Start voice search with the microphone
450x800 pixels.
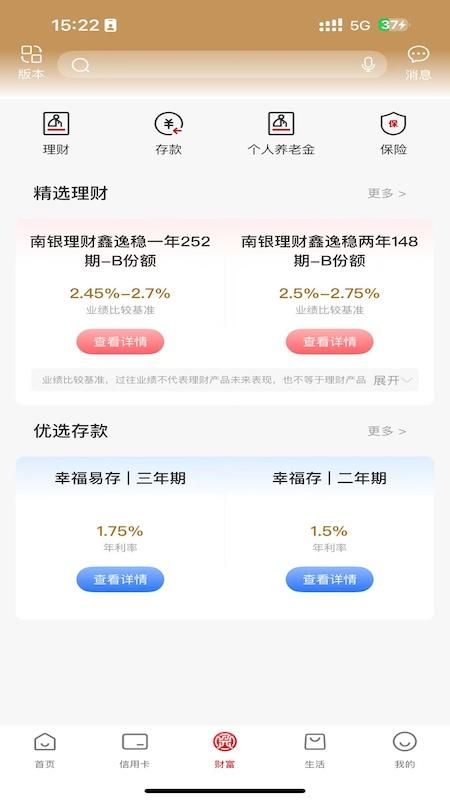coord(368,65)
